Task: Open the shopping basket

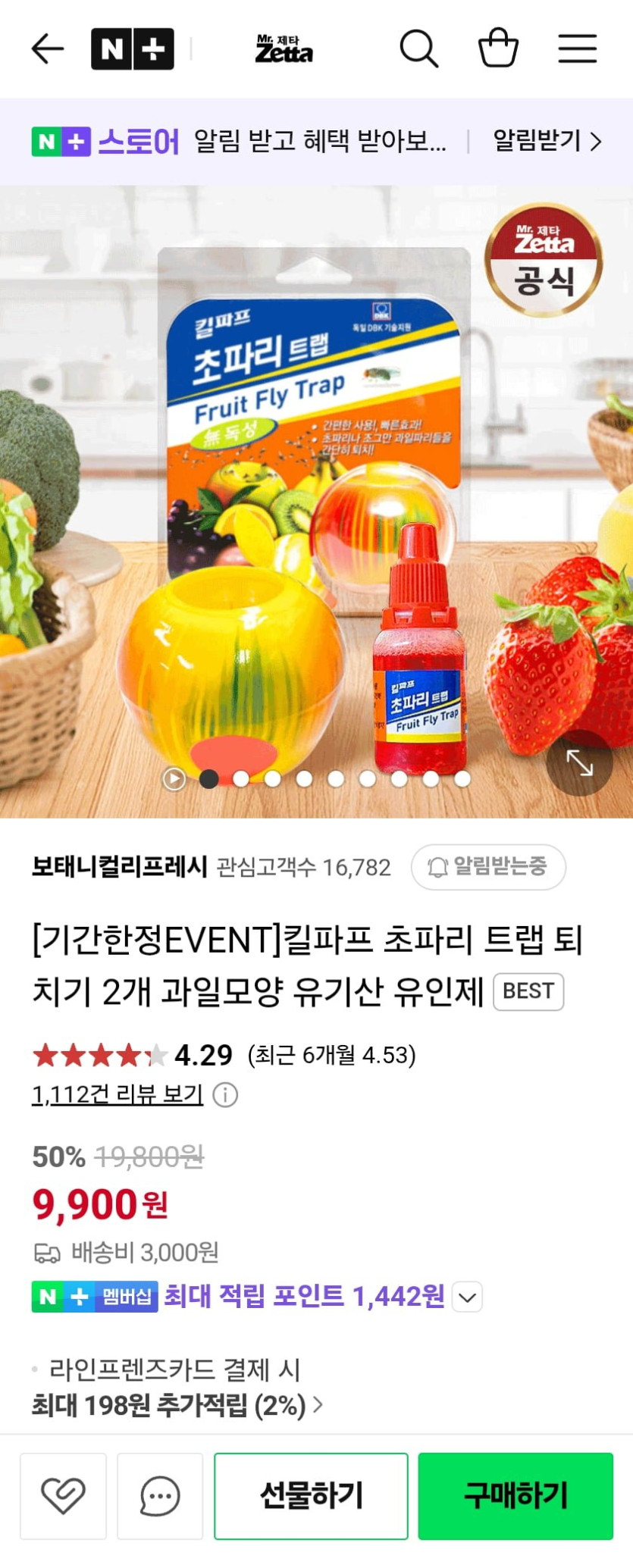Action: (x=498, y=49)
